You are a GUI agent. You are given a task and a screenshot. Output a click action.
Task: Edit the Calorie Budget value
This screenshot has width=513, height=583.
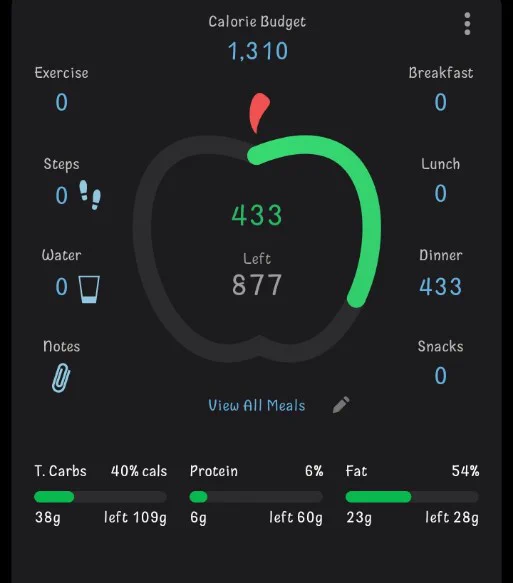point(258,51)
